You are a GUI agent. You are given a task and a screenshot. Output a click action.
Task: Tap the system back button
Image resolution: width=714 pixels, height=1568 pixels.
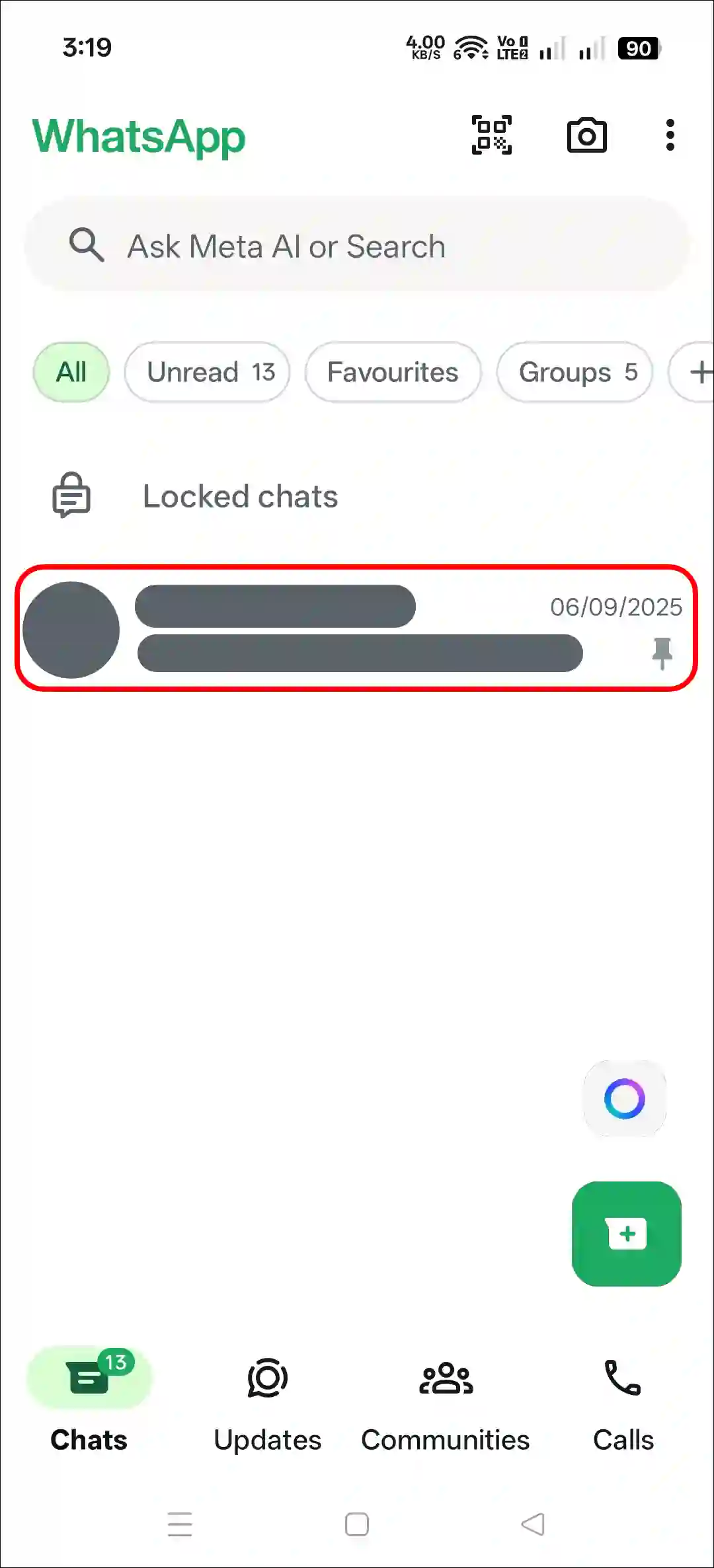coord(533,1524)
